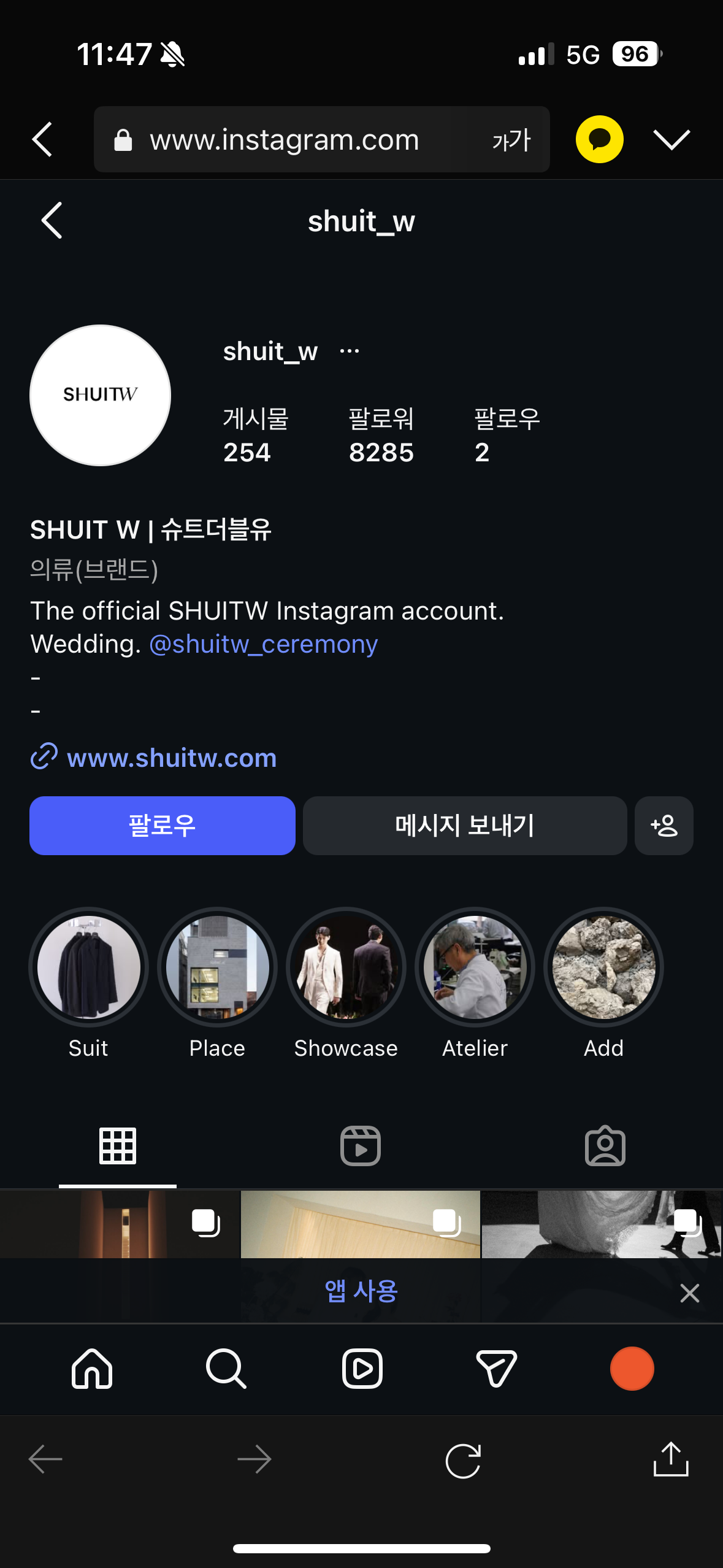Viewport: 723px width, 1568px height.
Task: View the Add story highlight
Action: pyautogui.click(x=603, y=967)
